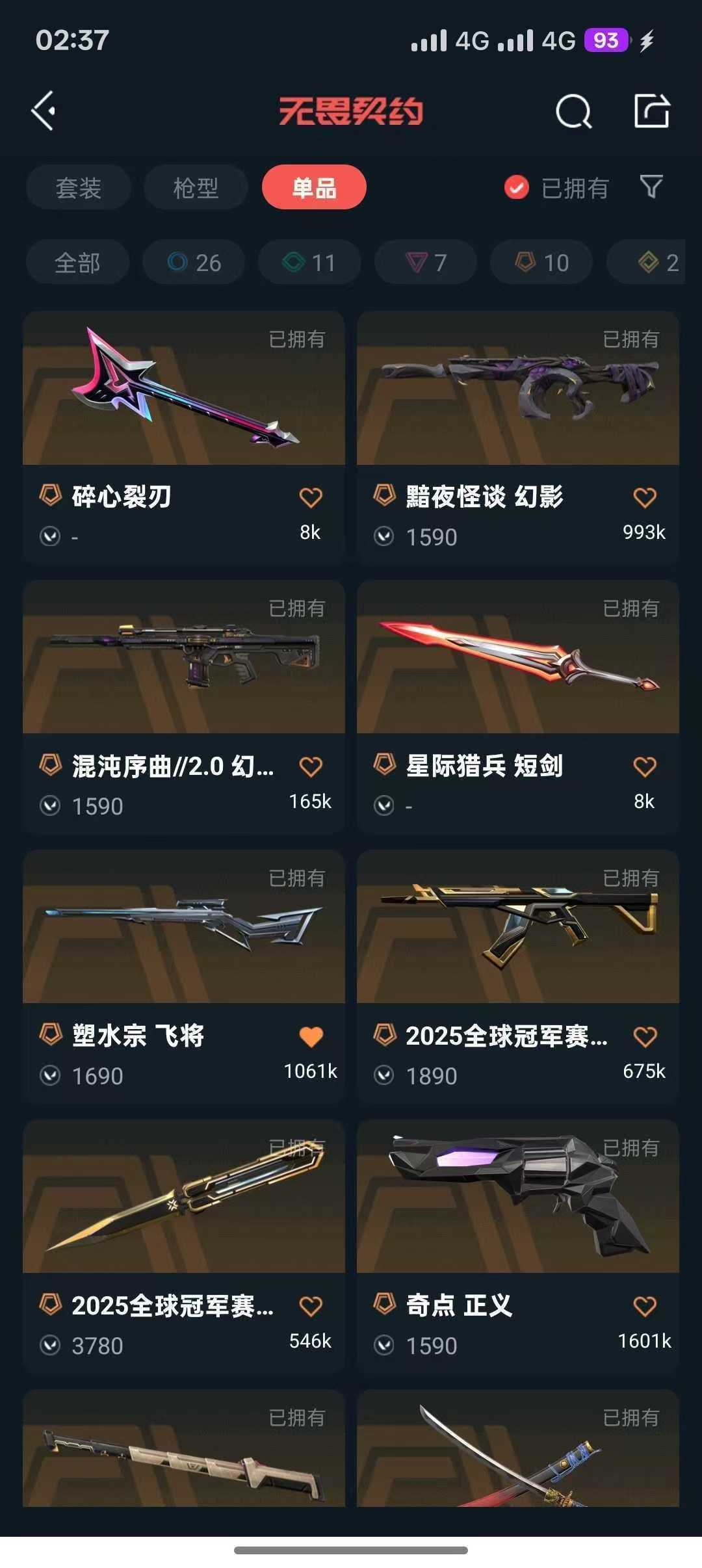Switch to the 枪型 tab

click(195, 188)
